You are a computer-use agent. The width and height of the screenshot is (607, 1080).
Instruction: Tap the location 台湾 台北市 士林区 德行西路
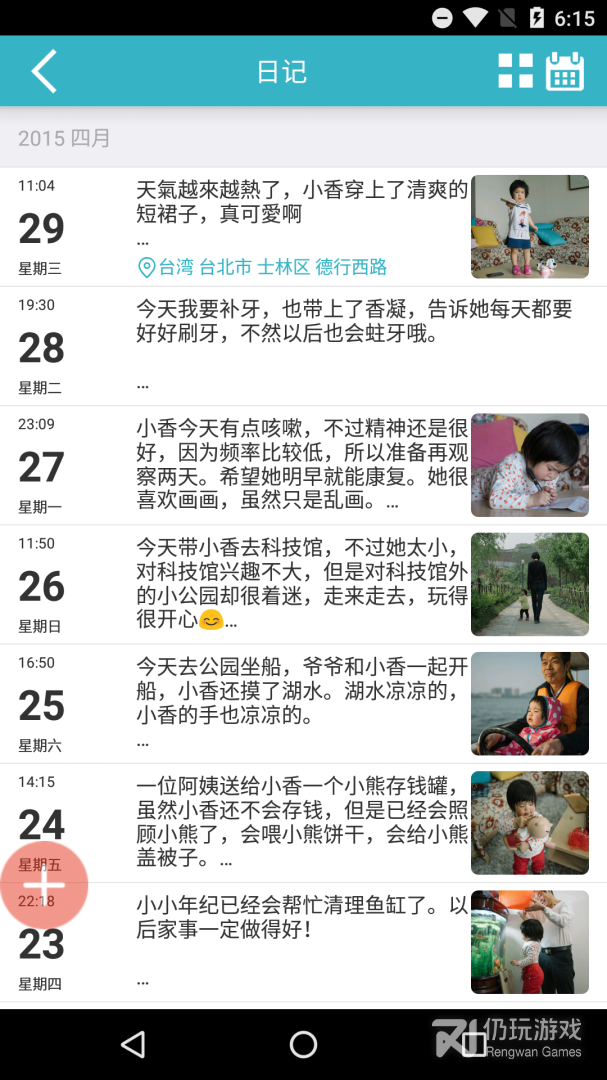(x=262, y=267)
